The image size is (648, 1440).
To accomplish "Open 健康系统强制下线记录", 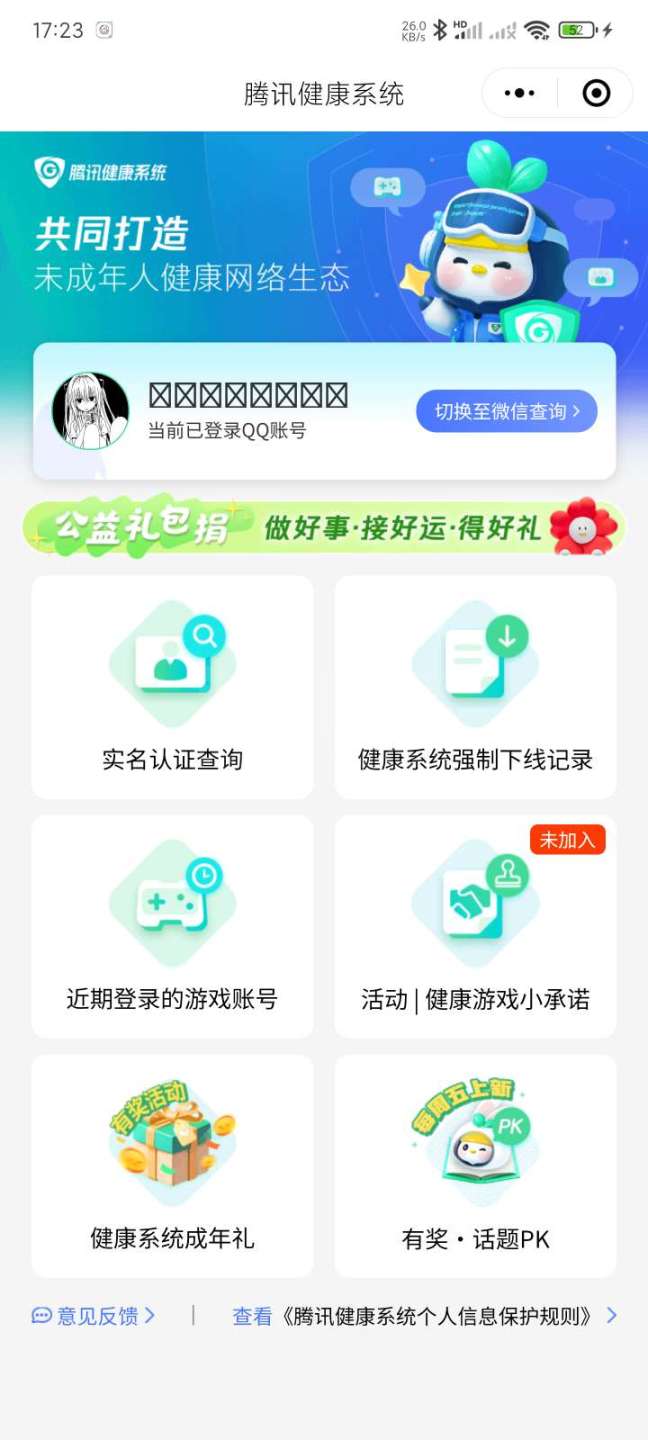I will coord(475,688).
